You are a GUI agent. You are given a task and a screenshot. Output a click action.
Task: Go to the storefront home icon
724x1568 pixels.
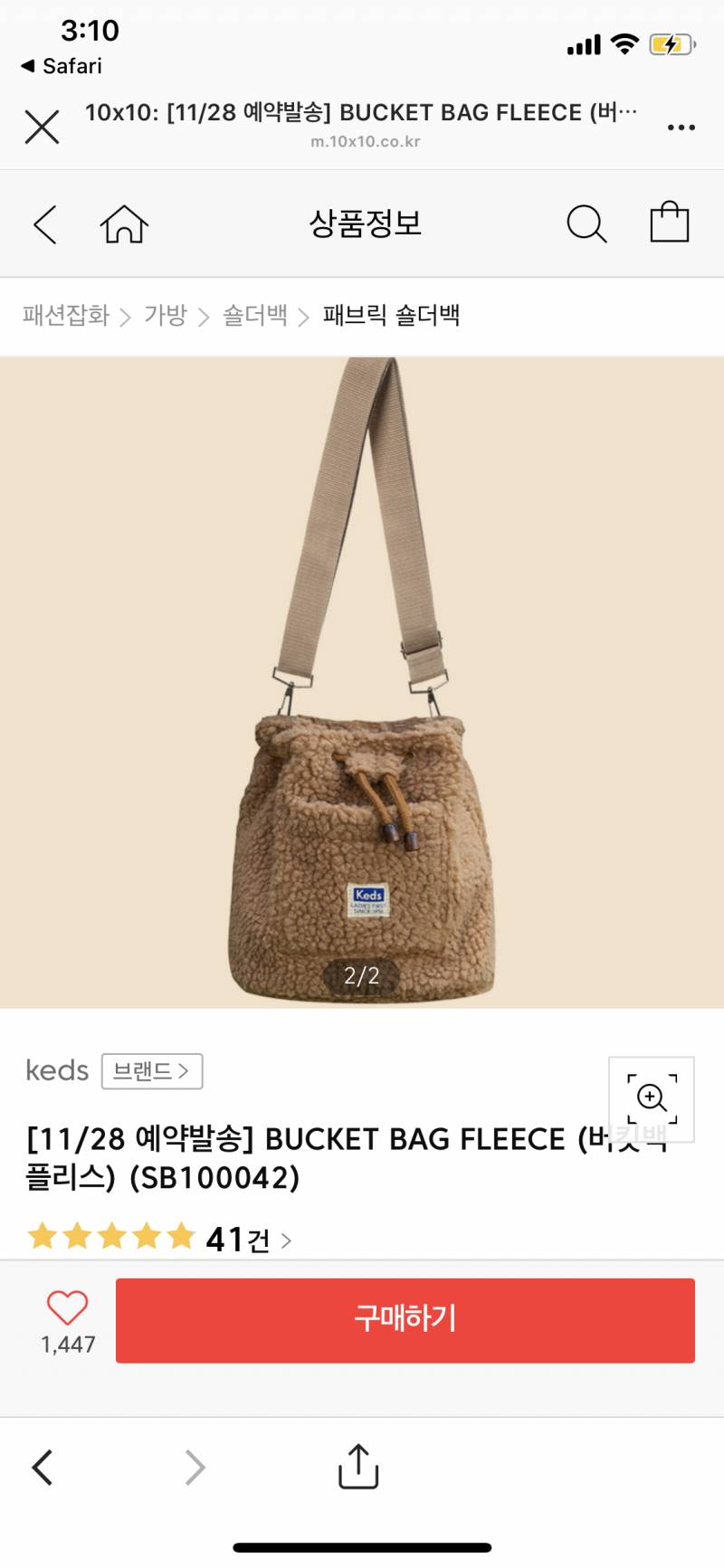pos(124,223)
